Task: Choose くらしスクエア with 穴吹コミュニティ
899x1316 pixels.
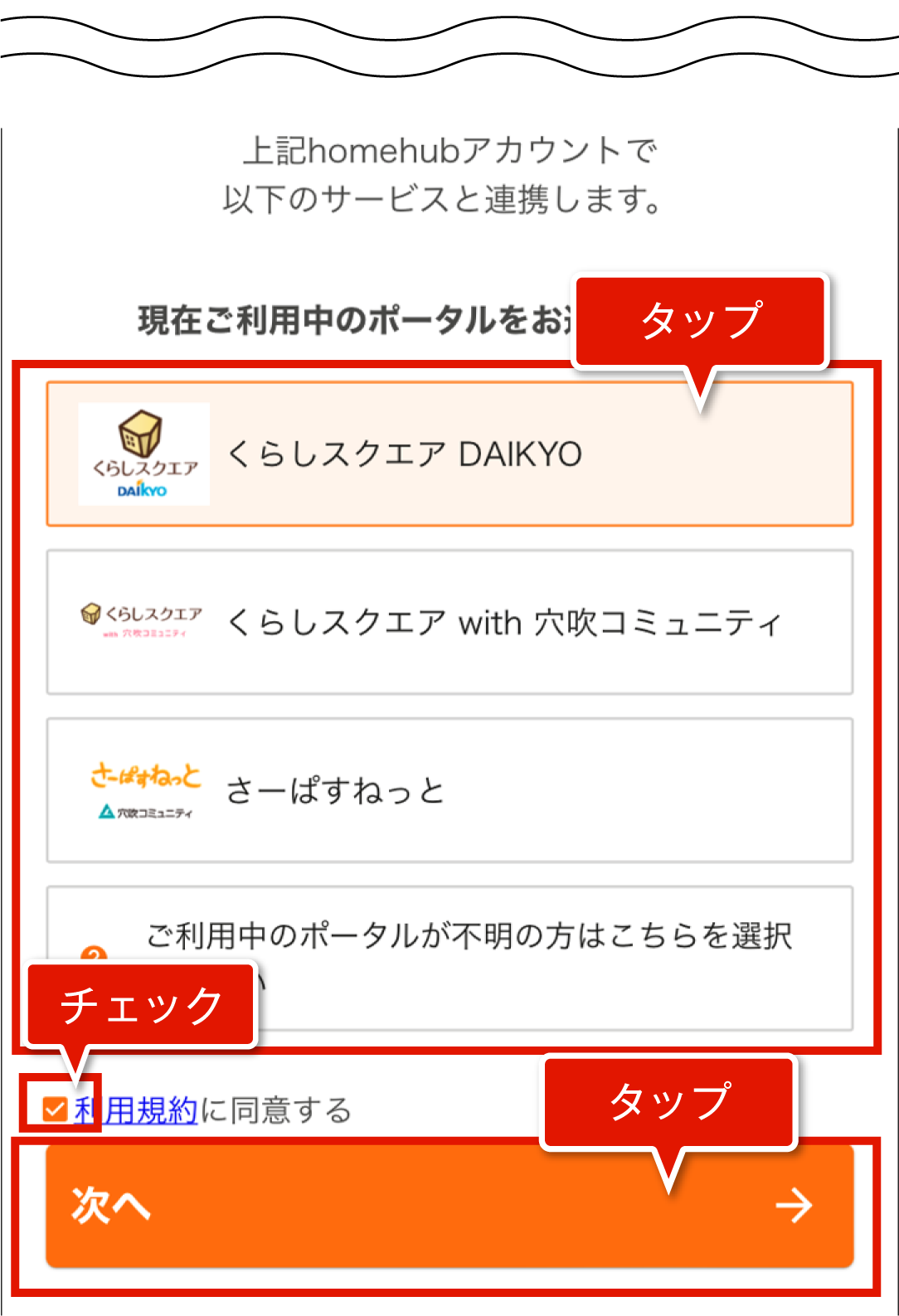Action: (x=449, y=622)
